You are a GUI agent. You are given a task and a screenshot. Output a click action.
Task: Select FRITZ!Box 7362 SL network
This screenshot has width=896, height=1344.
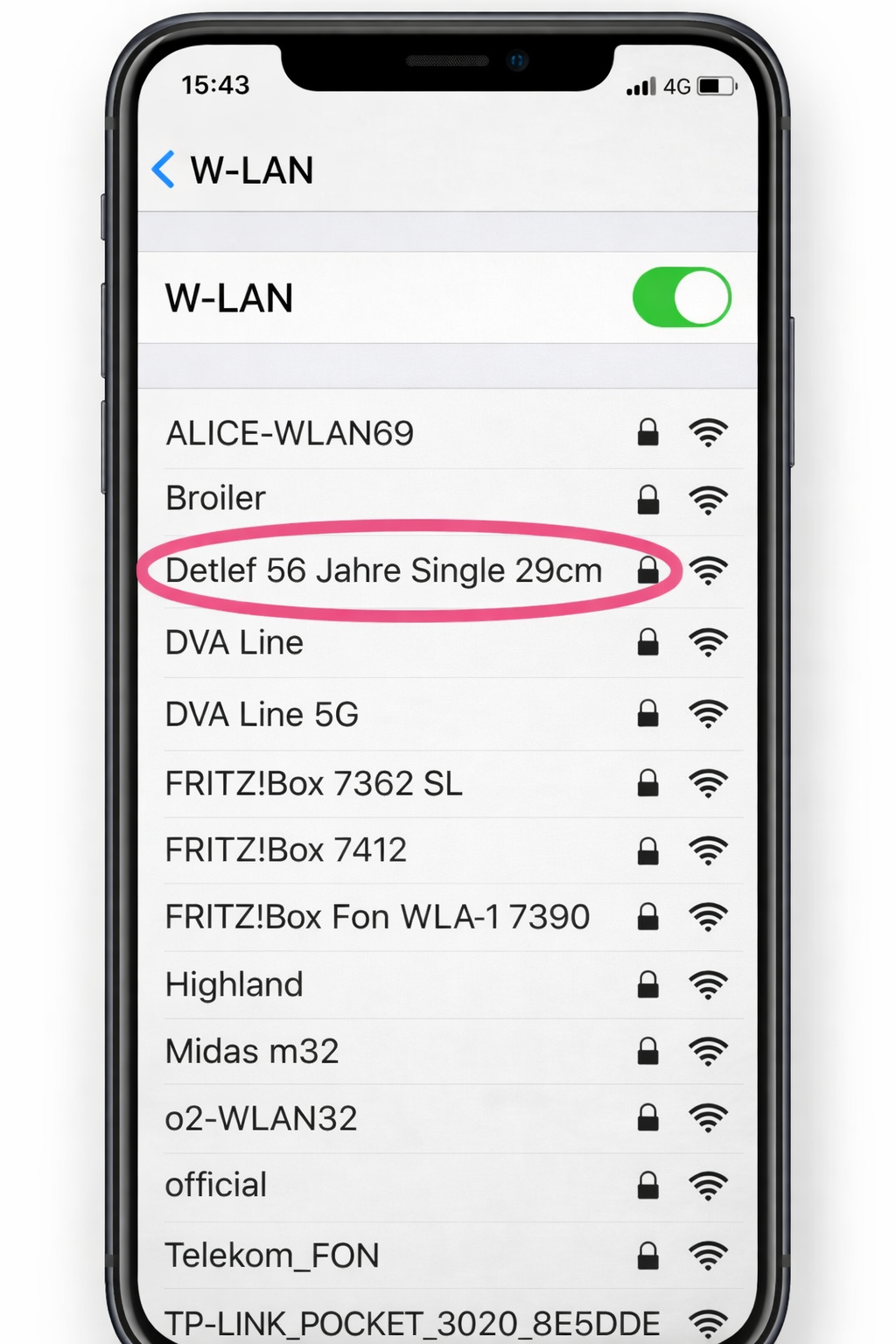313,783
